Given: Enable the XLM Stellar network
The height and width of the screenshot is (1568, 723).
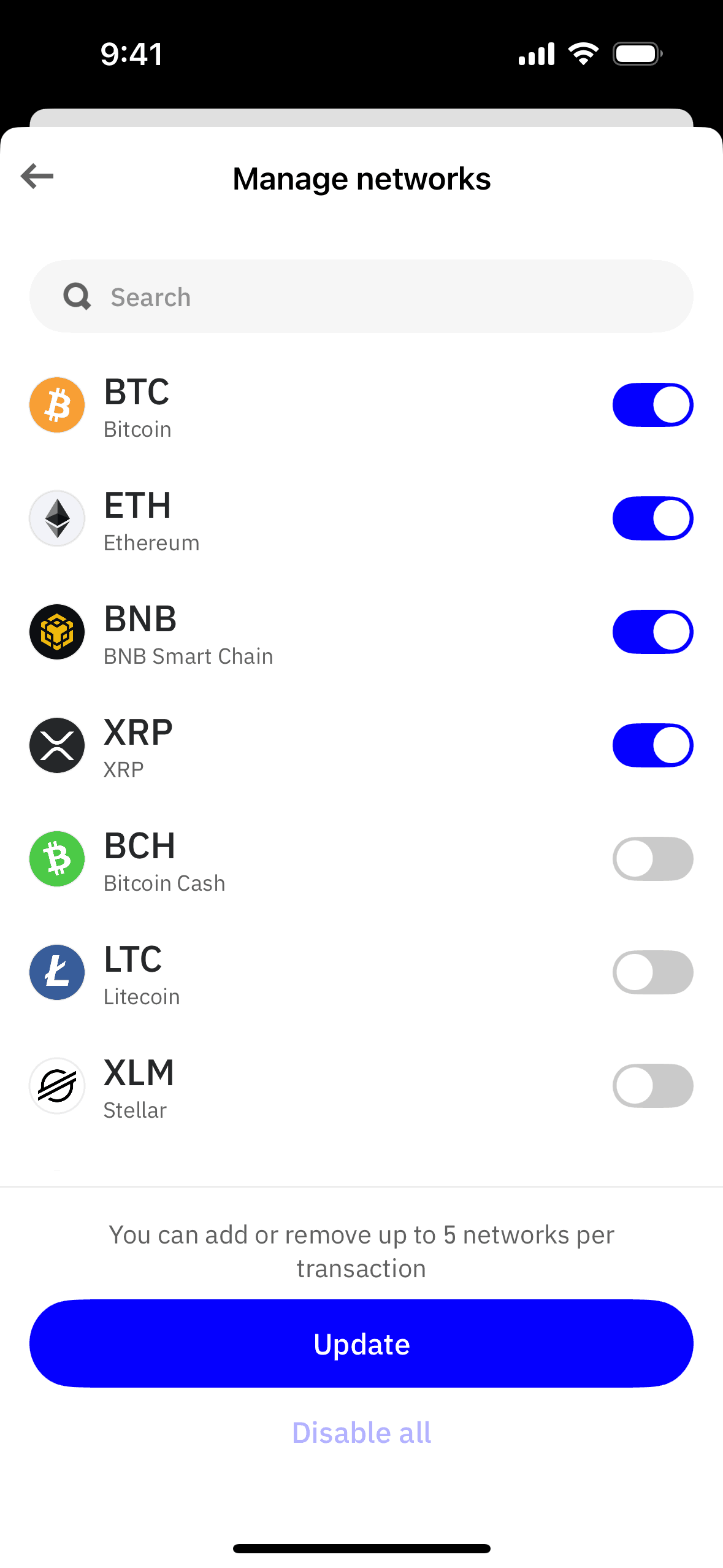Looking at the screenshot, I should click(x=652, y=1086).
